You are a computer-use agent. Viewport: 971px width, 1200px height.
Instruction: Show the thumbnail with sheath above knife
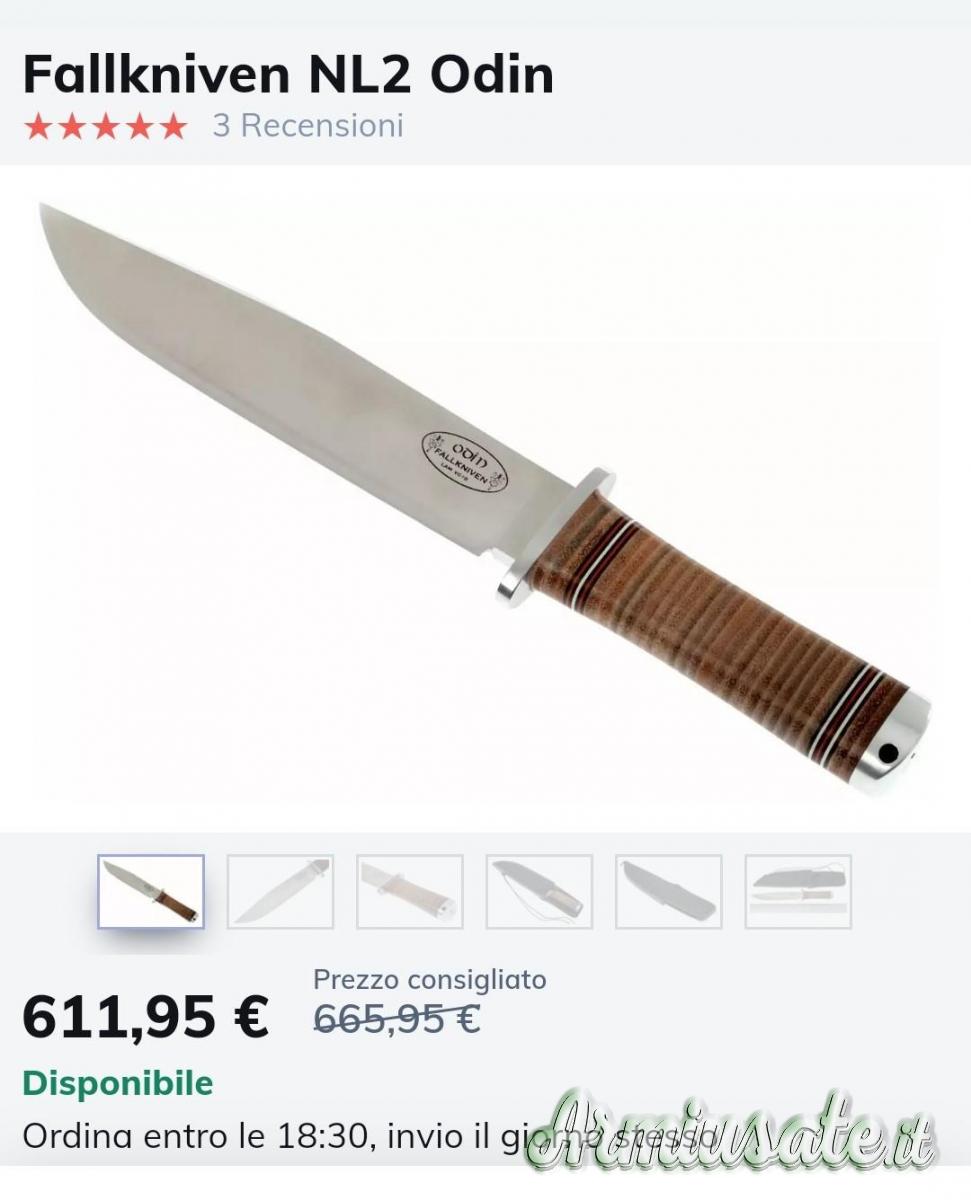click(798, 891)
